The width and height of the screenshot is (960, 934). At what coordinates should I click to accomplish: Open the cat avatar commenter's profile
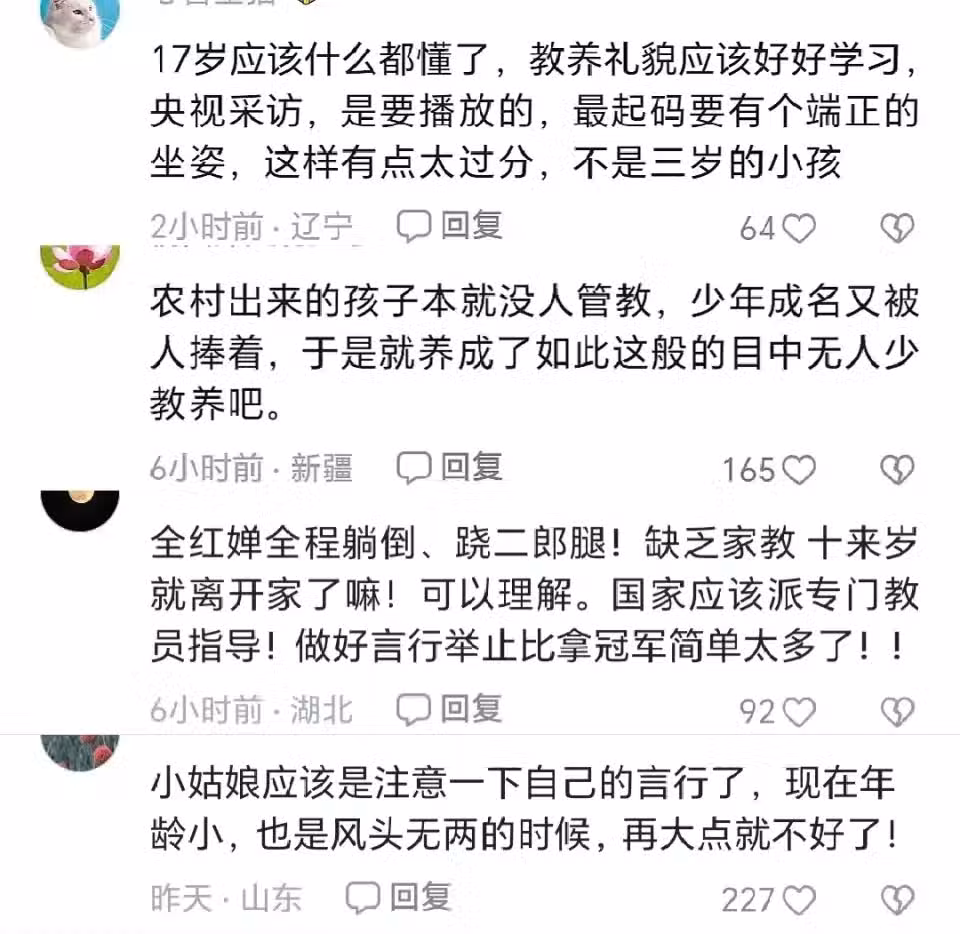pos(79,20)
